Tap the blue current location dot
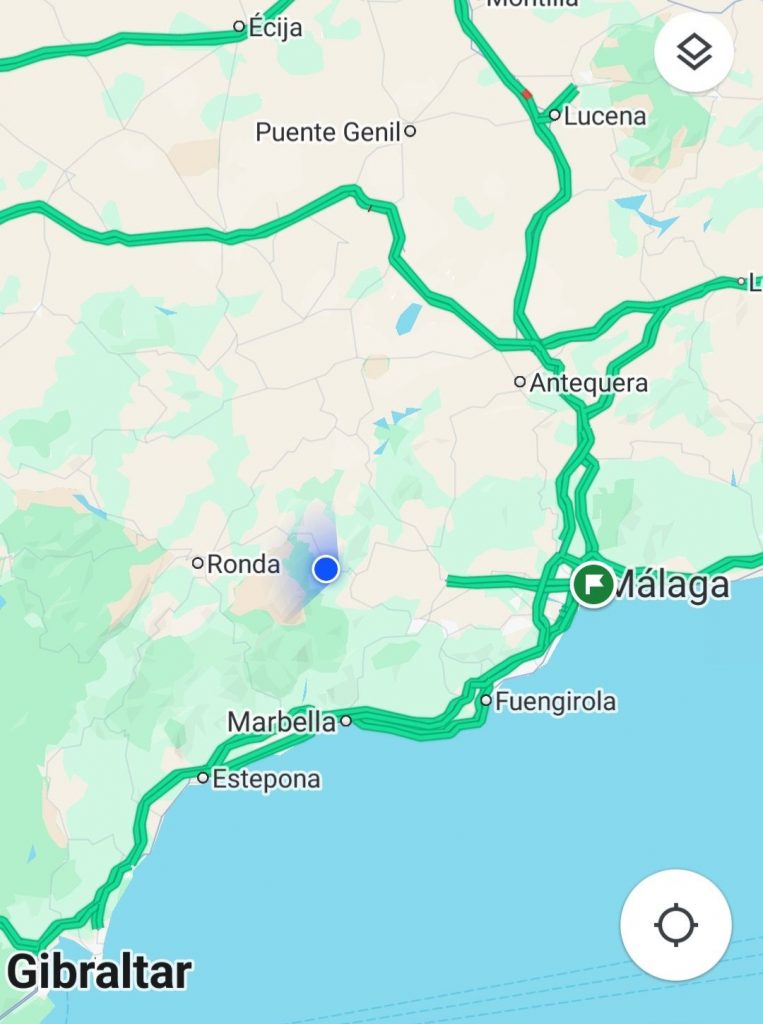Screen dimensions: 763x1024 (326, 569)
